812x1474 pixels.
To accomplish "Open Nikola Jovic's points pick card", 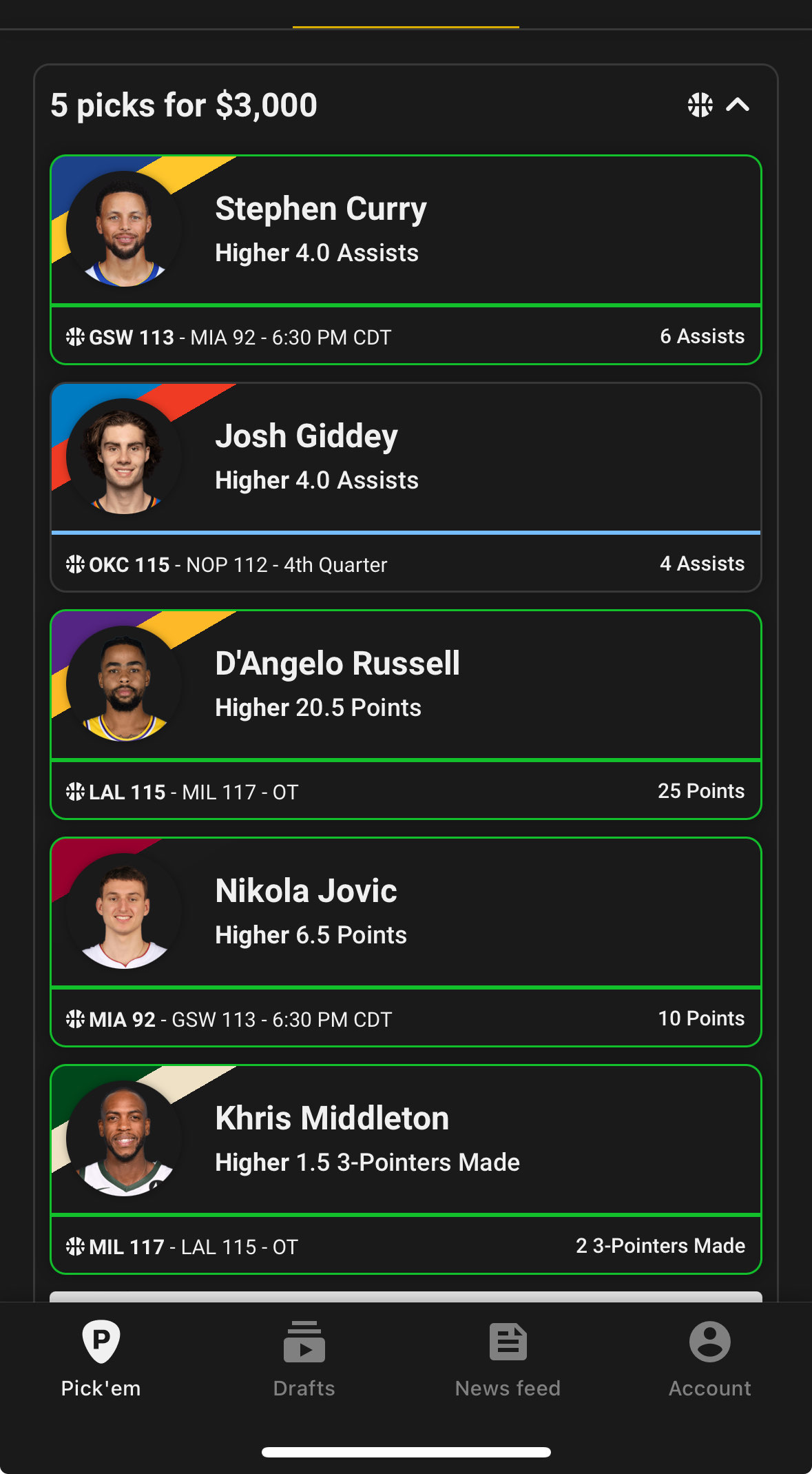I will pyautogui.click(x=406, y=913).
